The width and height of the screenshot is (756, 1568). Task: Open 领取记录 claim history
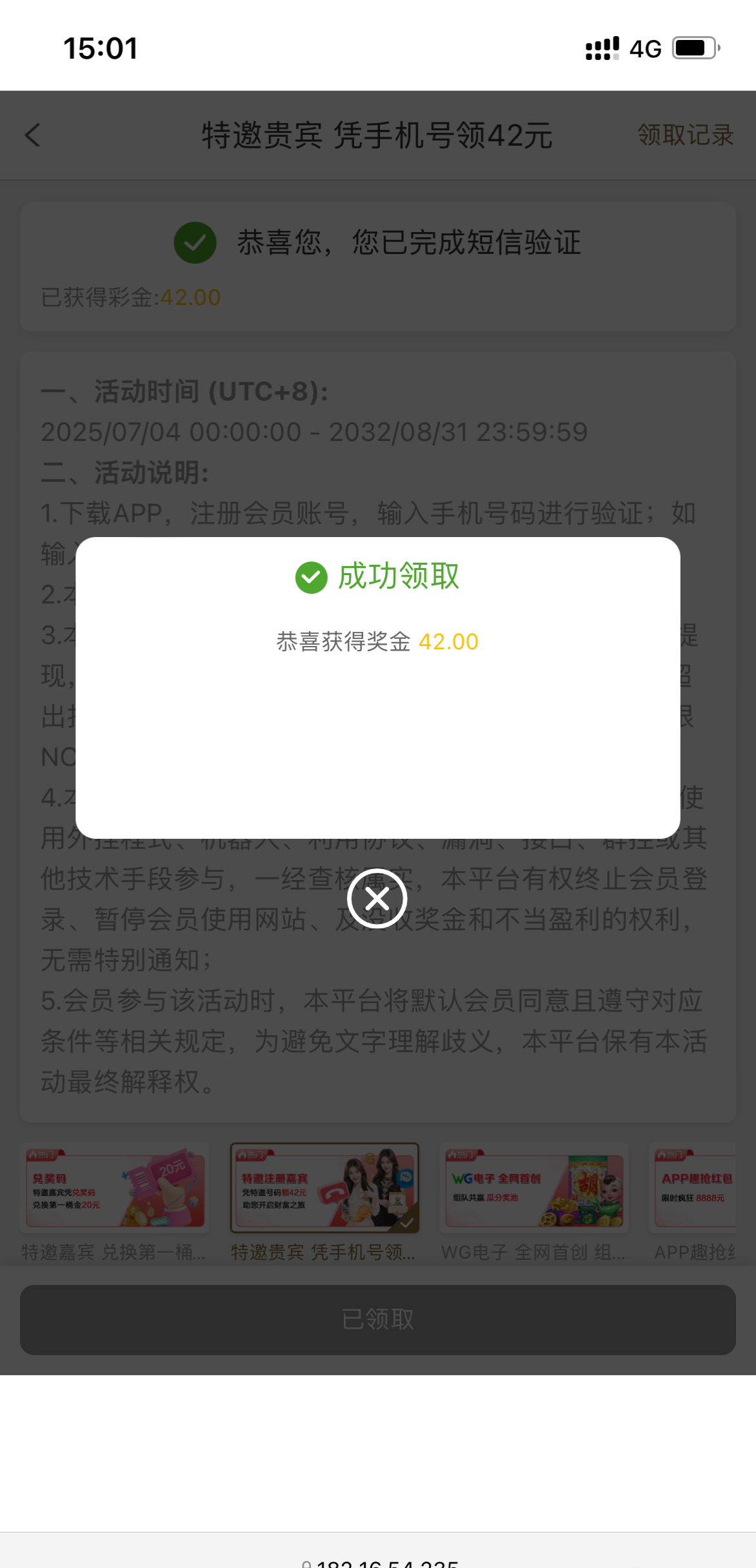(685, 135)
